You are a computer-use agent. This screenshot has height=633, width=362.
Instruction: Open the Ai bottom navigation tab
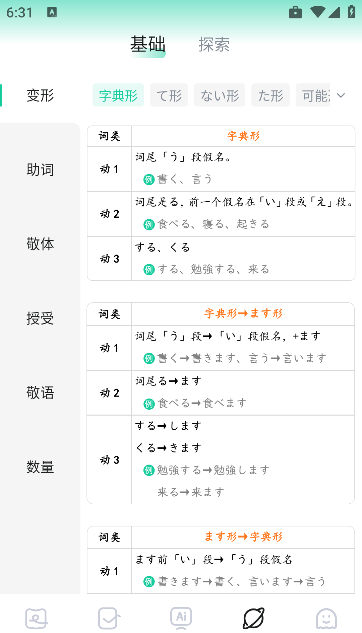tap(181, 618)
